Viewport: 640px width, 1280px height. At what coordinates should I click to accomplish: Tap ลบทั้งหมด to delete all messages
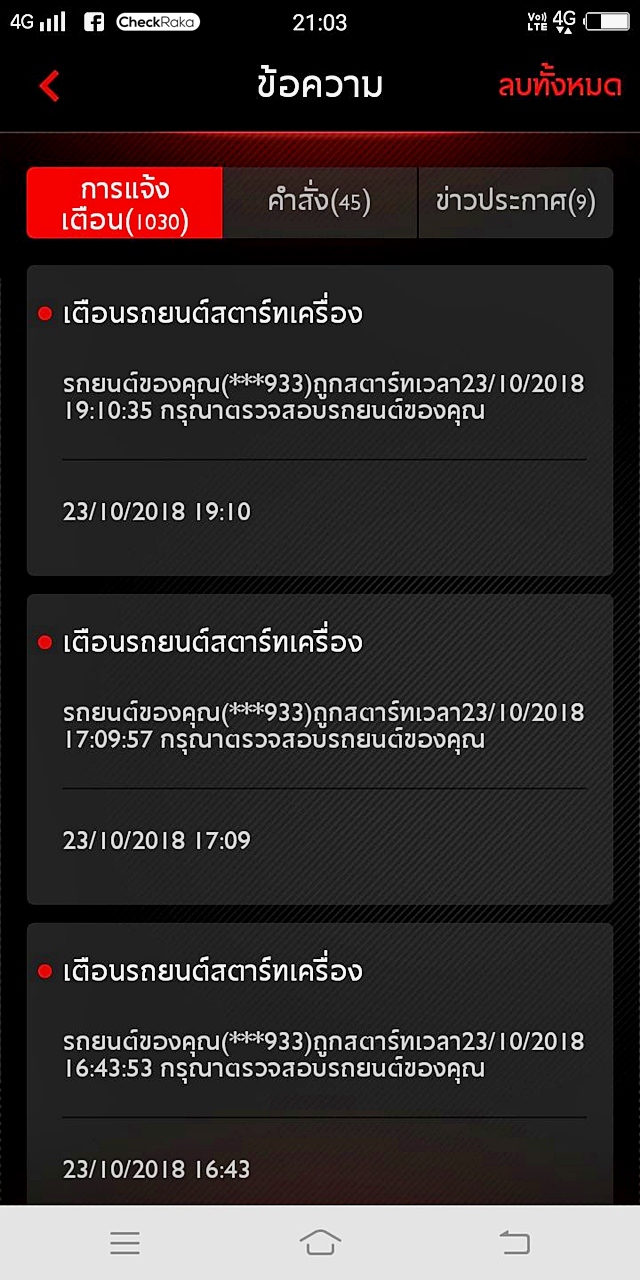560,86
